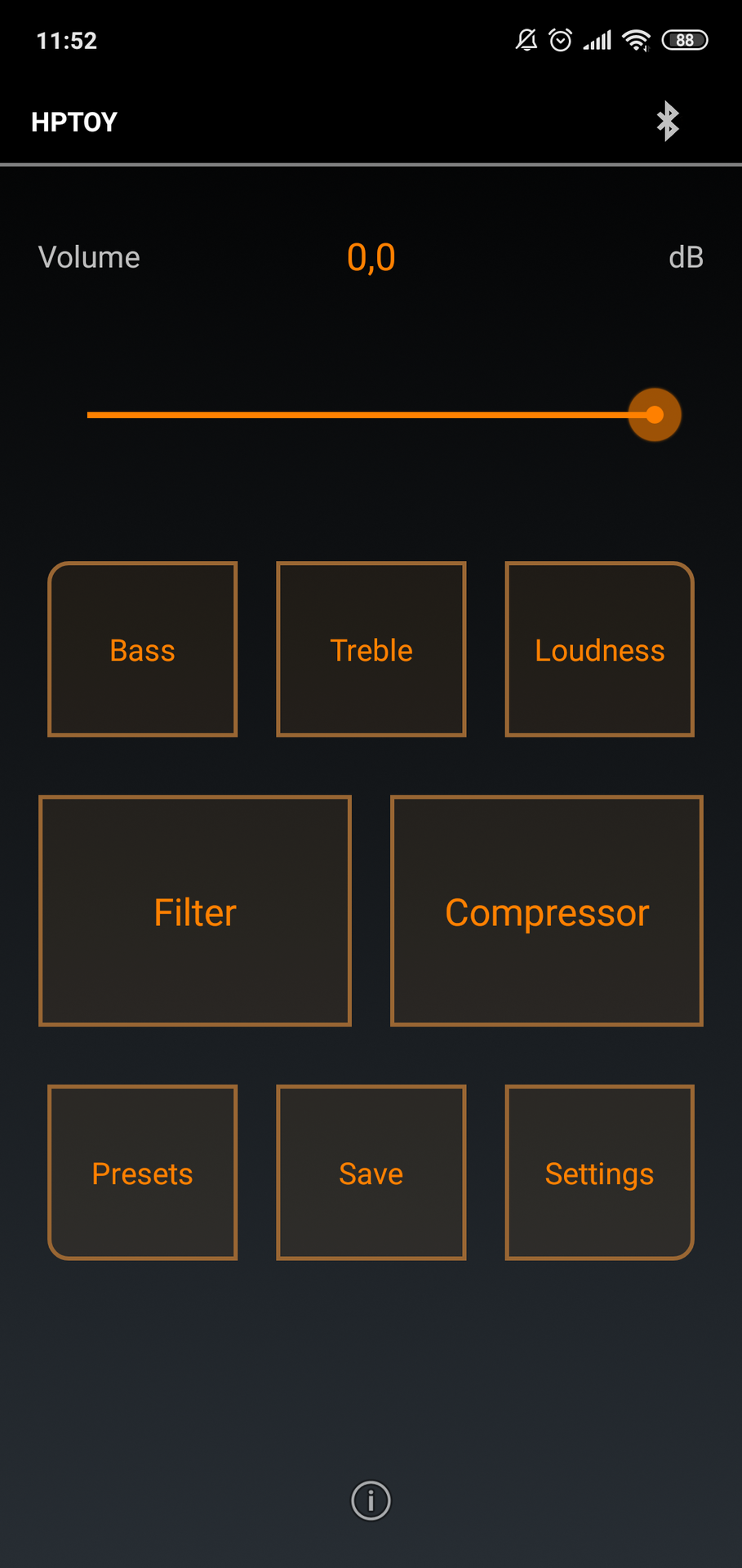Open the Bass controls
Screen dimensions: 742x1568
(x=143, y=649)
